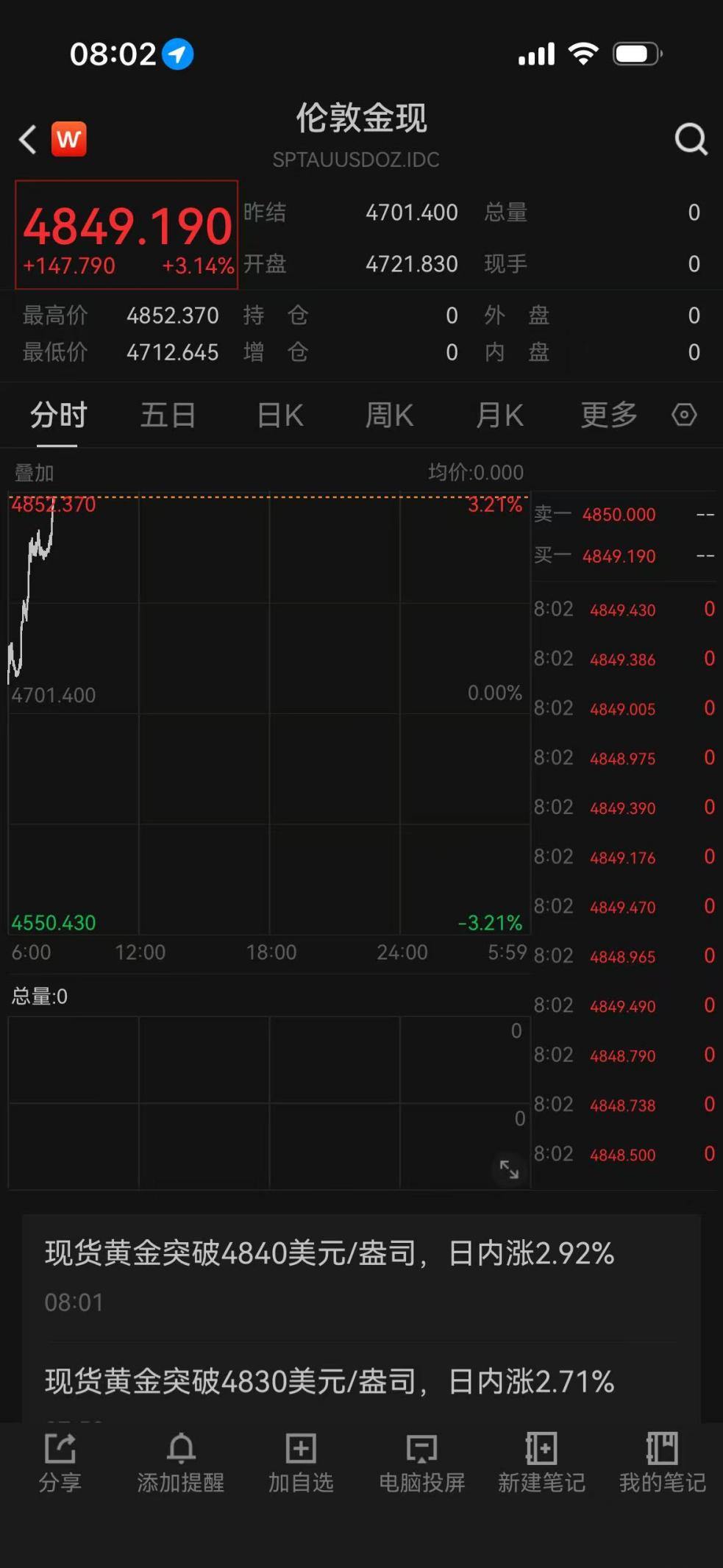Tap 叠加 to overlay a comparison

tap(34, 472)
